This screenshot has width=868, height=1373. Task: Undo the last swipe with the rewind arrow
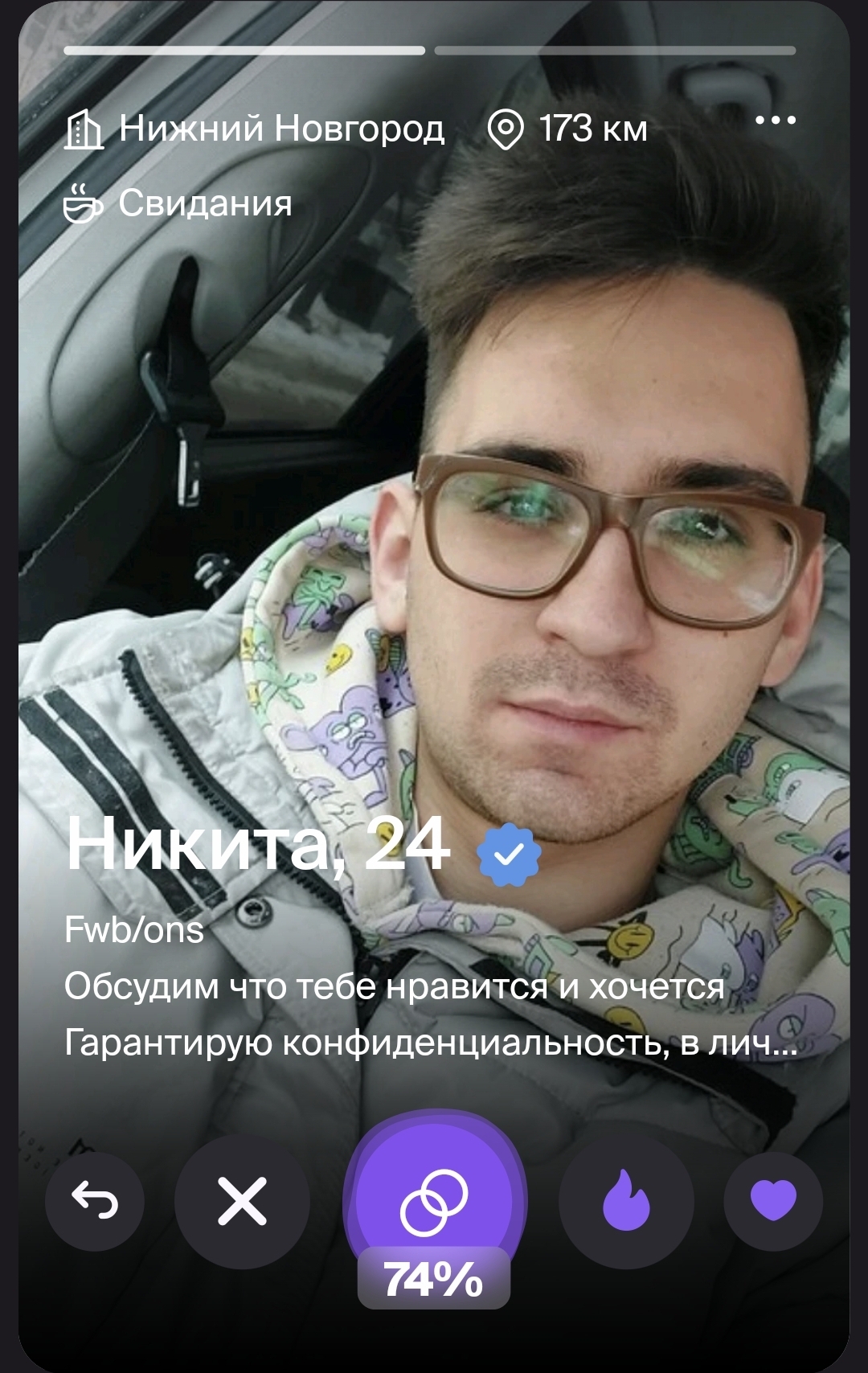pos(95,1201)
